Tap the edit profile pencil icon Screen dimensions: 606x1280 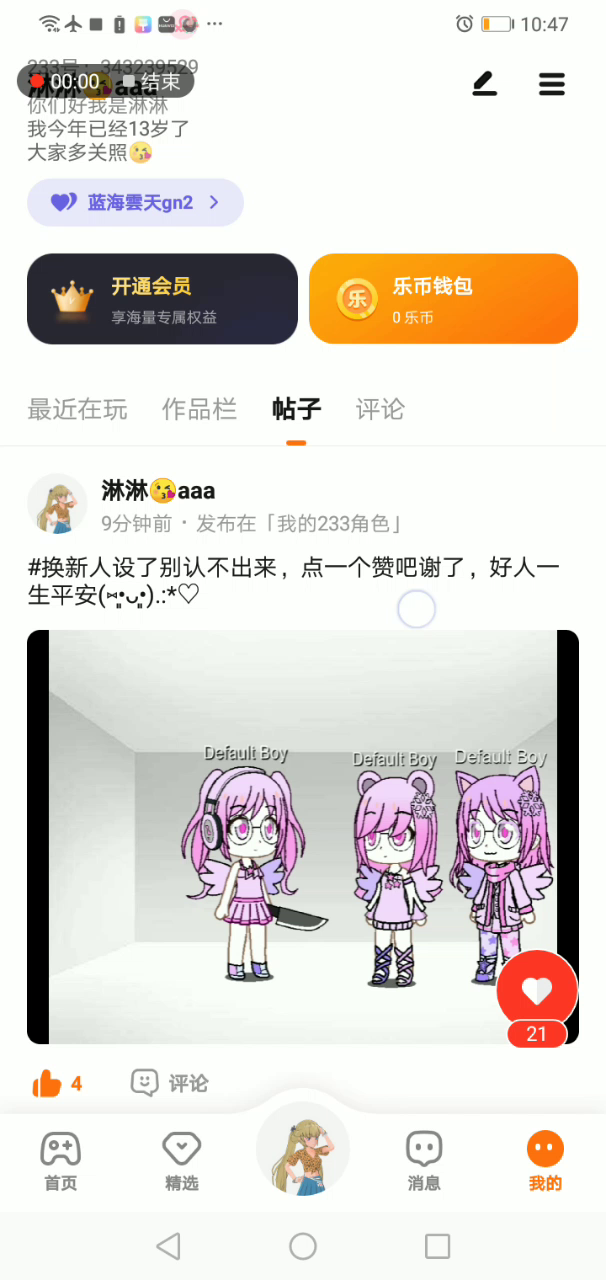click(x=485, y=85)
